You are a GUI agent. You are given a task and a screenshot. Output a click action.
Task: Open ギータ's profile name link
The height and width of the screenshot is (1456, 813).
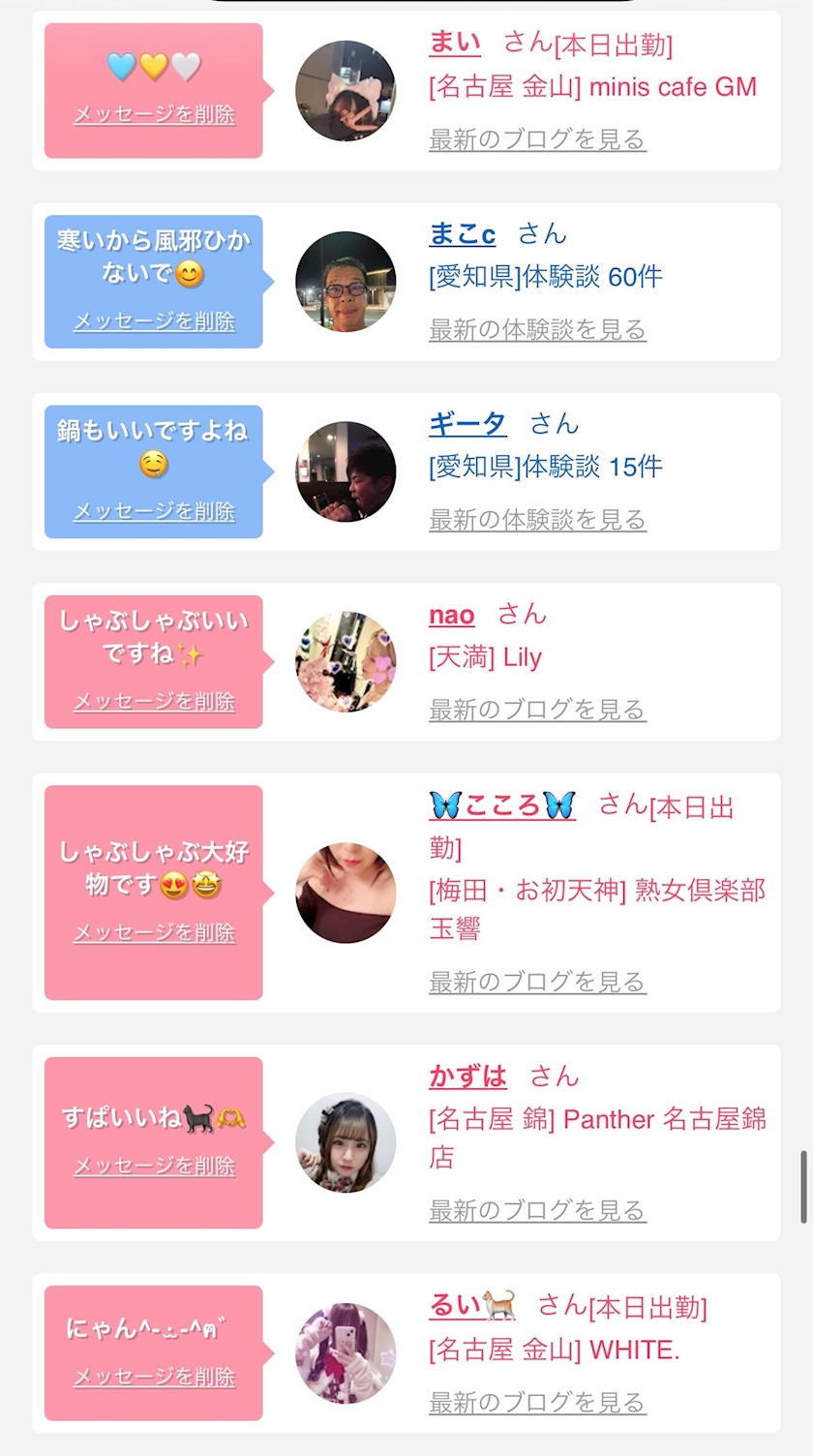coord(467,424)
